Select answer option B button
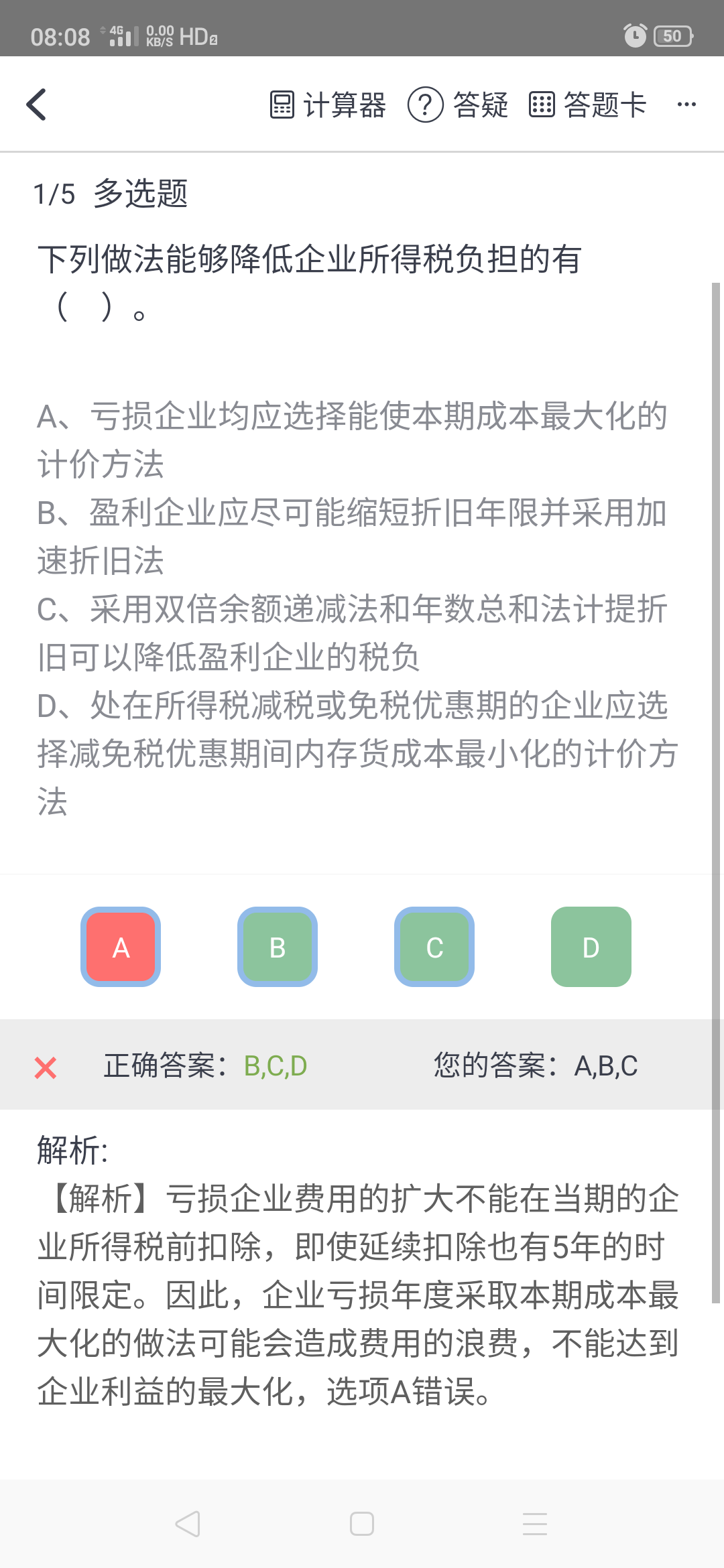The height and width of the screenshot is (1568, 724). (x=278, y=947)
